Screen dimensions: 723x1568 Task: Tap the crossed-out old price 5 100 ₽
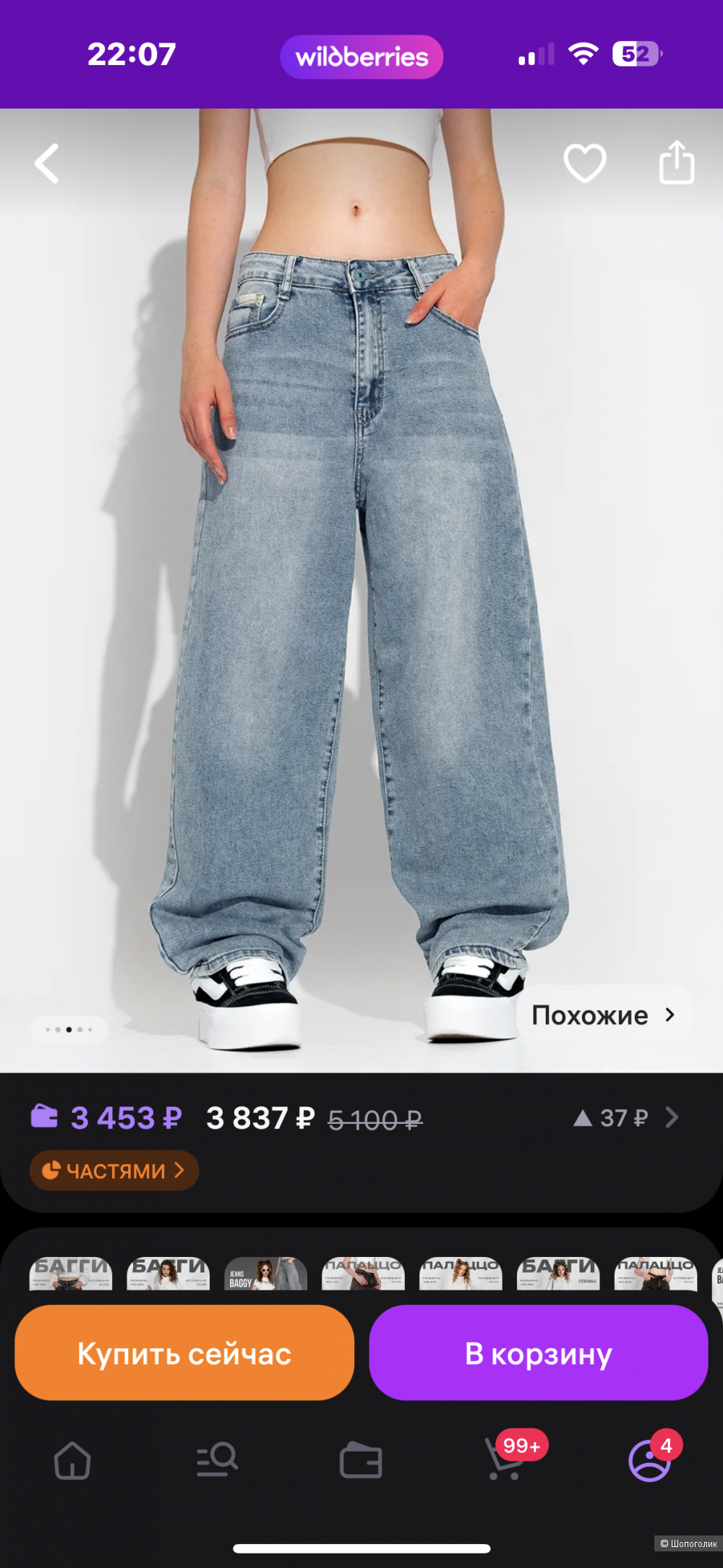click(x=374, y=1117)
